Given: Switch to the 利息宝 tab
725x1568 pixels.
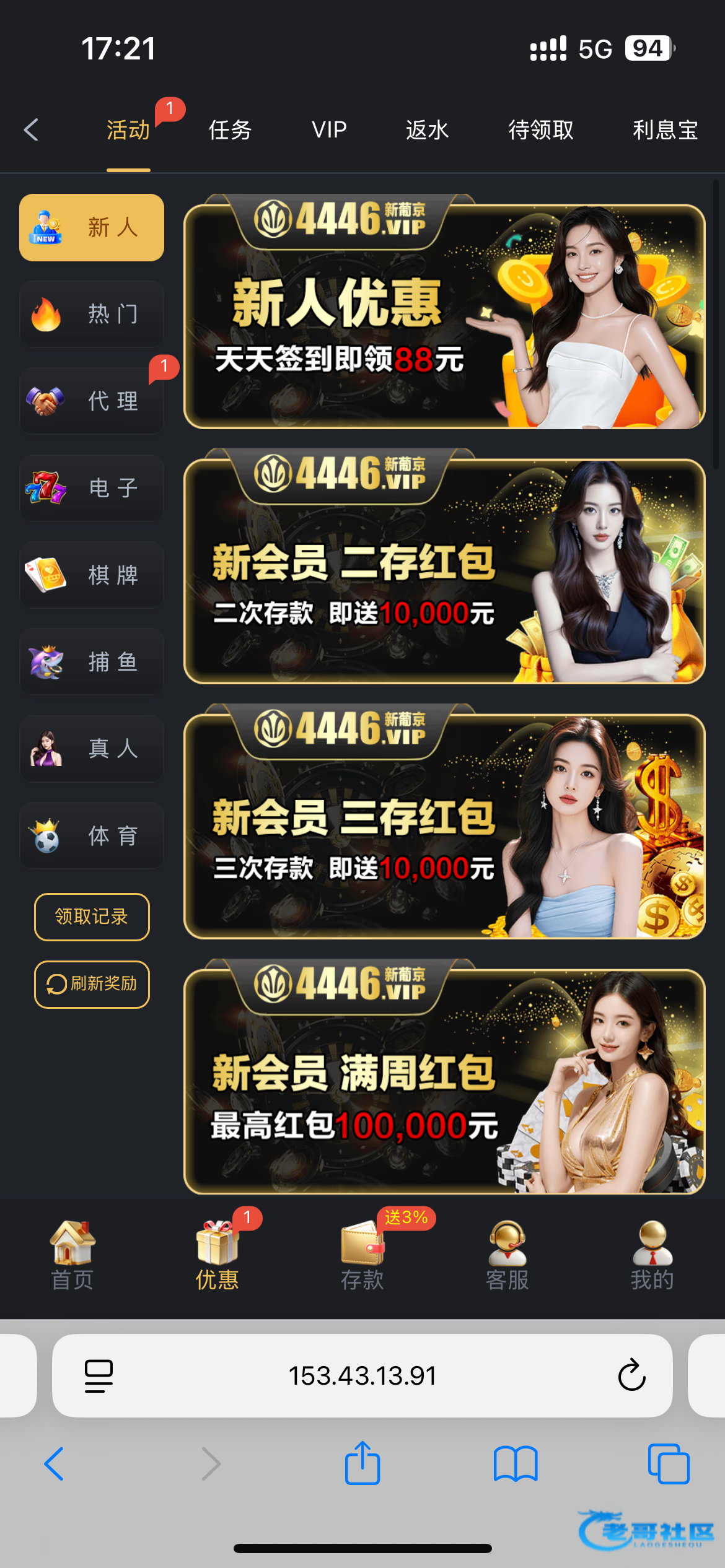Looking at the screenshot, I should [x=665, y=130].
